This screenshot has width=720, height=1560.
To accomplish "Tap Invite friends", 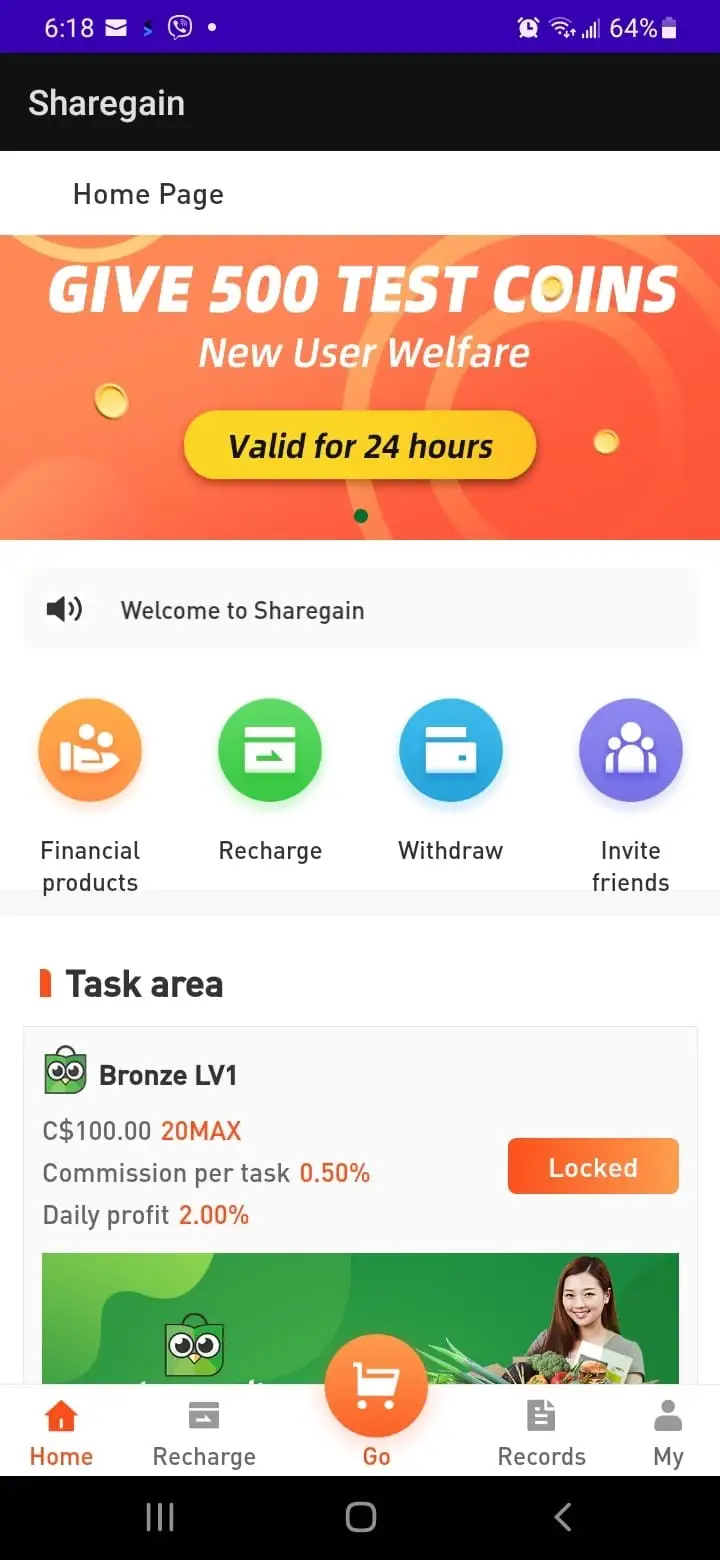I will coord(630,752).
